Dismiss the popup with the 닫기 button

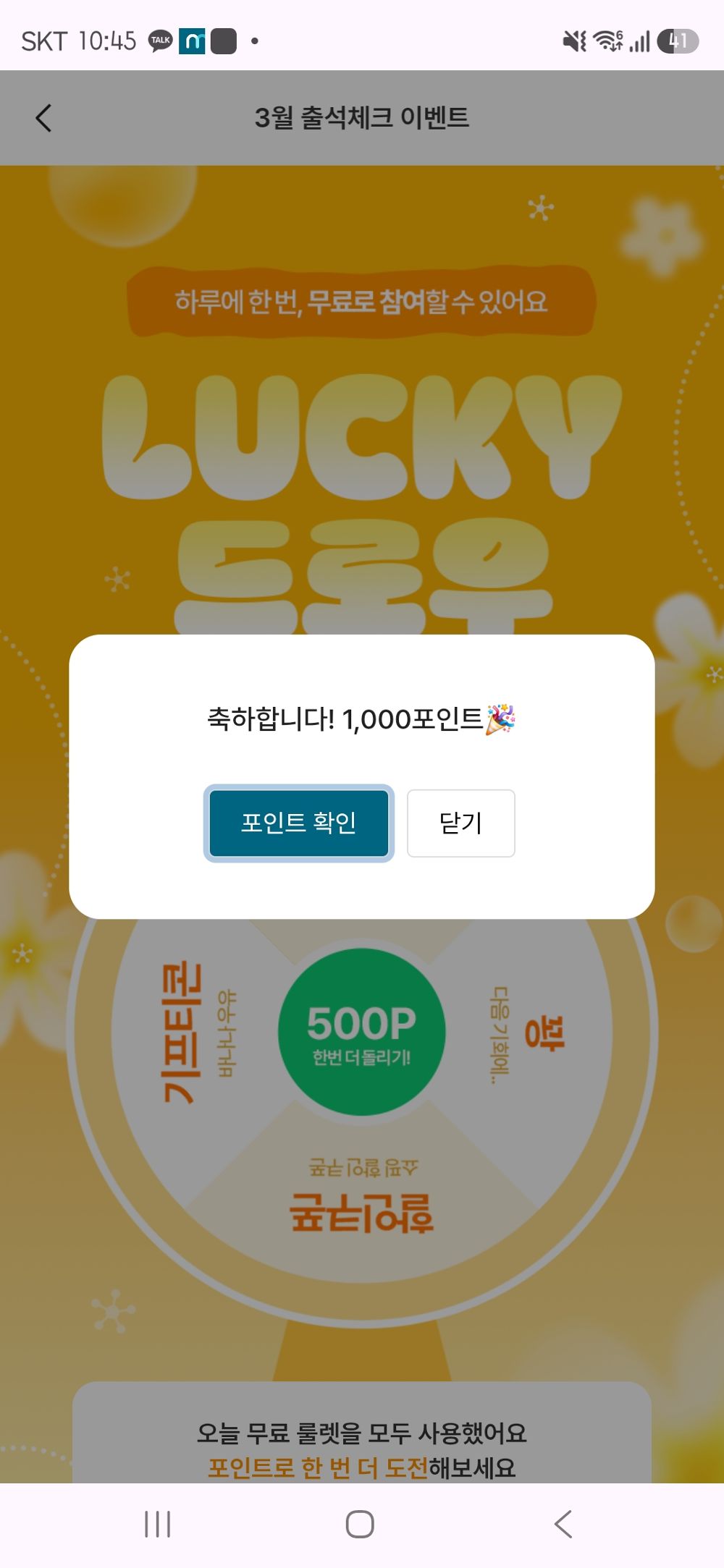point(461,823)
